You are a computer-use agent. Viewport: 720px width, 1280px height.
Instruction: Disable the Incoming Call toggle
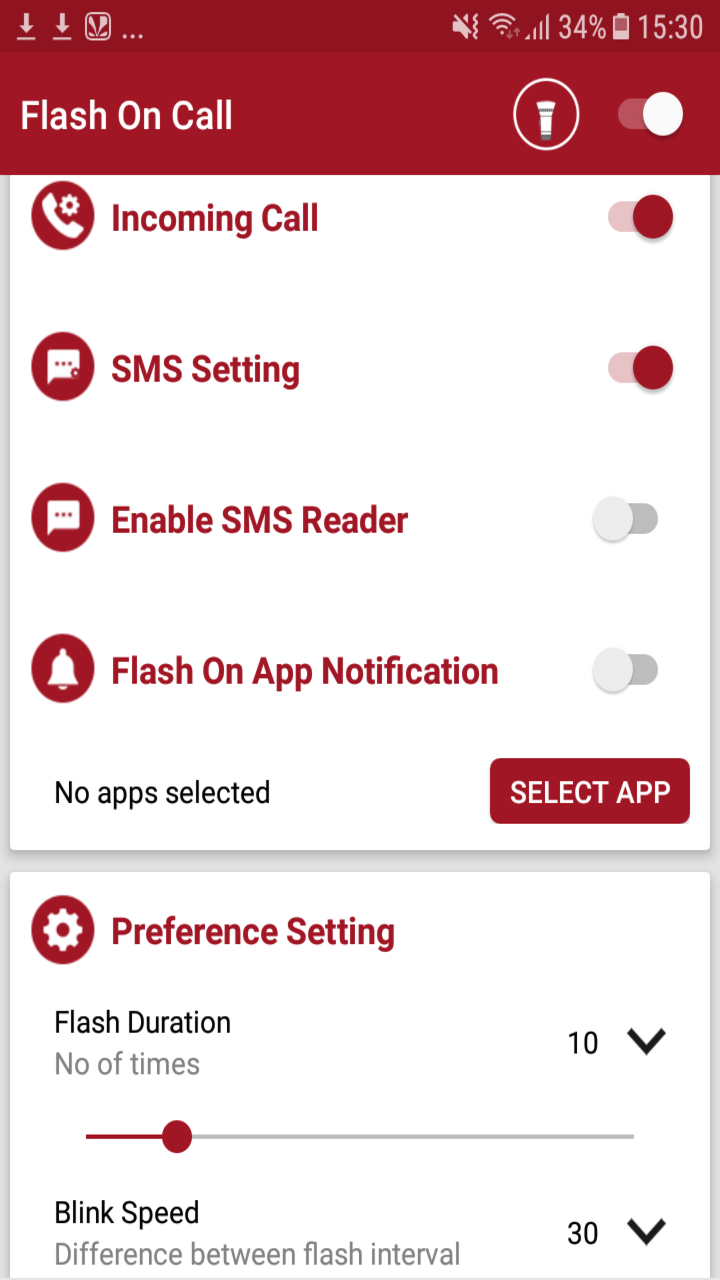click(x=640, y=216)
